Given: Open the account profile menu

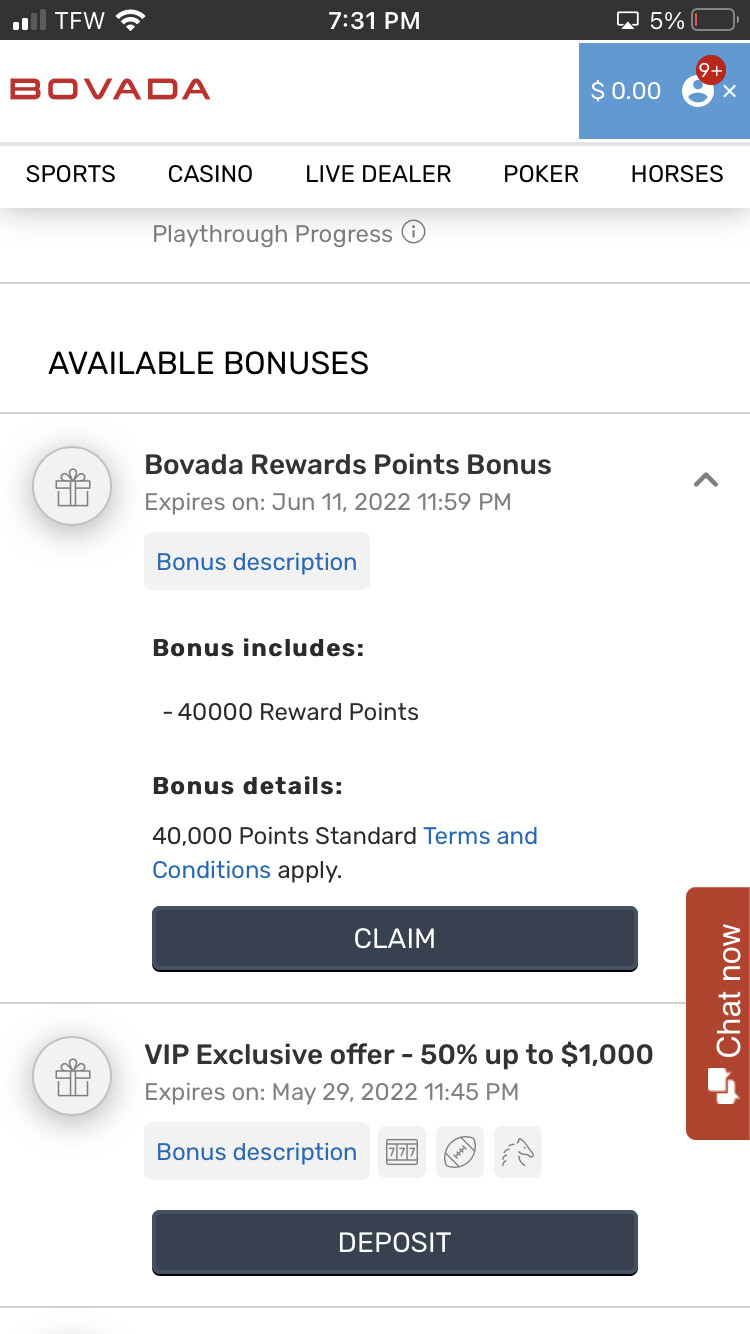Looking at the screenshot, I should pos(698,90).
